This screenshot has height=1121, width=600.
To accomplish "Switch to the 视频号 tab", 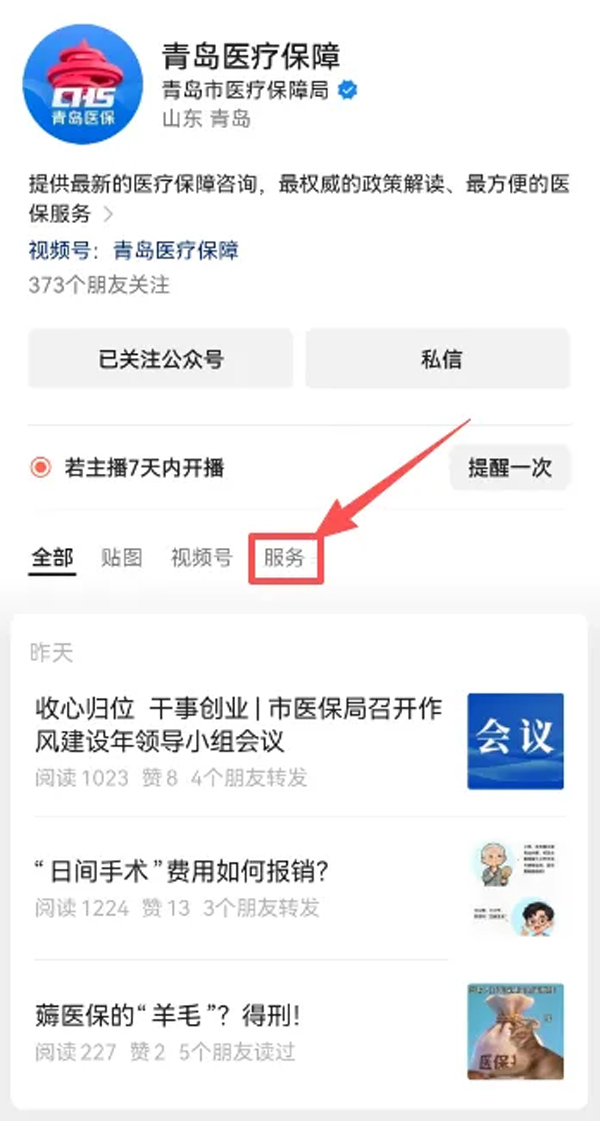I will pos(201,558).
